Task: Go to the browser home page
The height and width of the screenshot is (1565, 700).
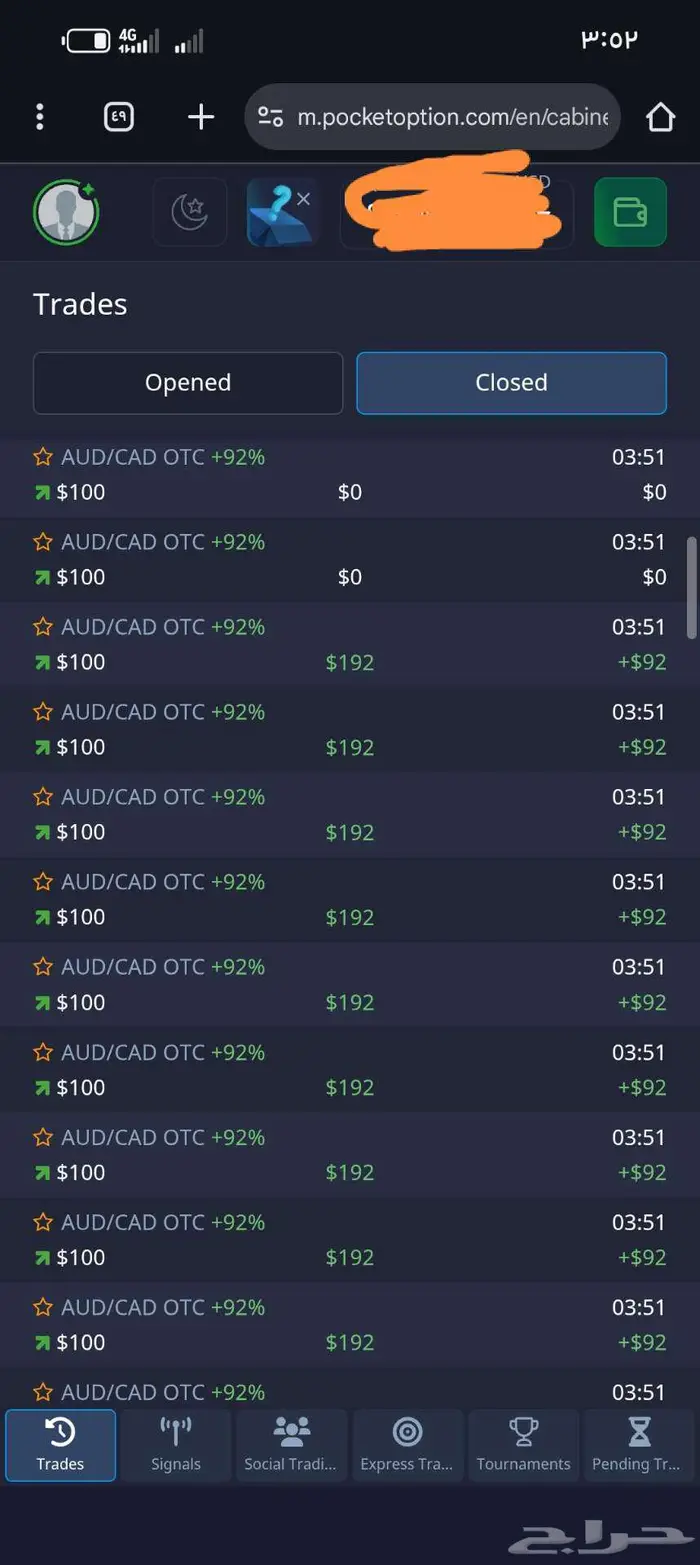Action: (661, 117)
